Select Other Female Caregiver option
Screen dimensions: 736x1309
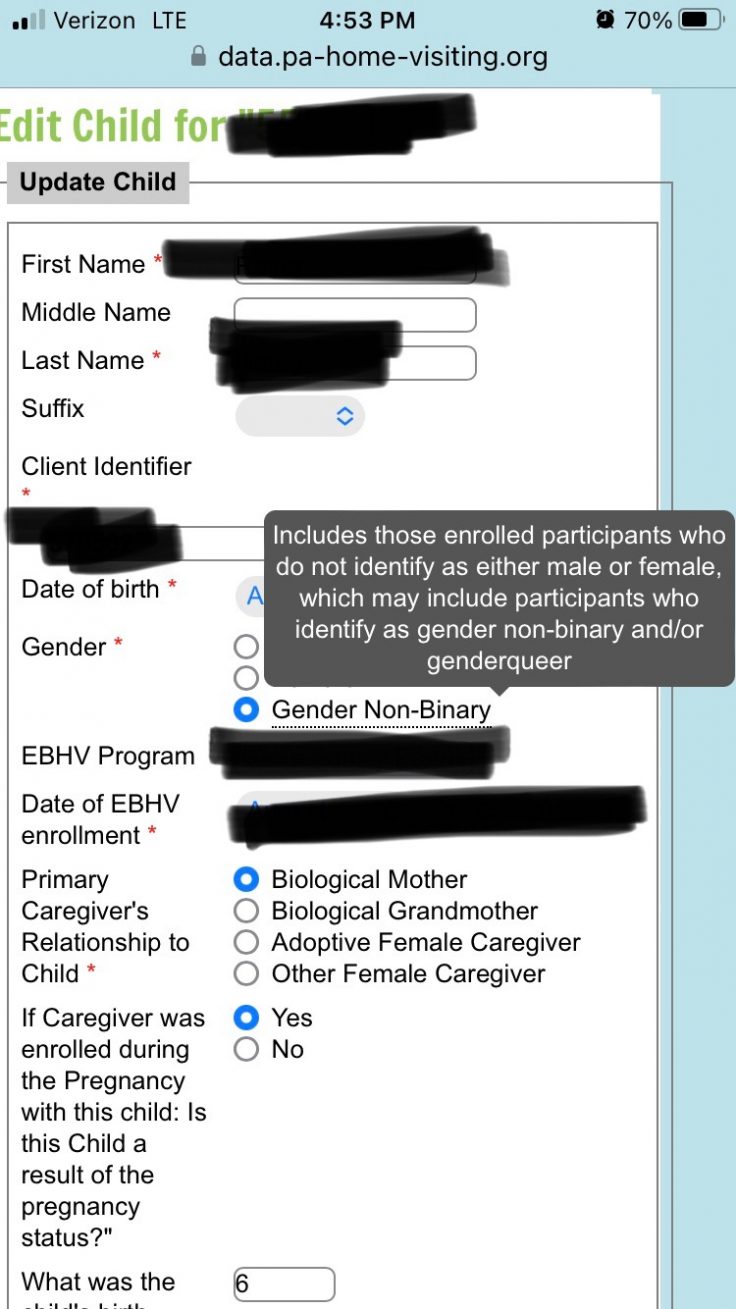246,973
